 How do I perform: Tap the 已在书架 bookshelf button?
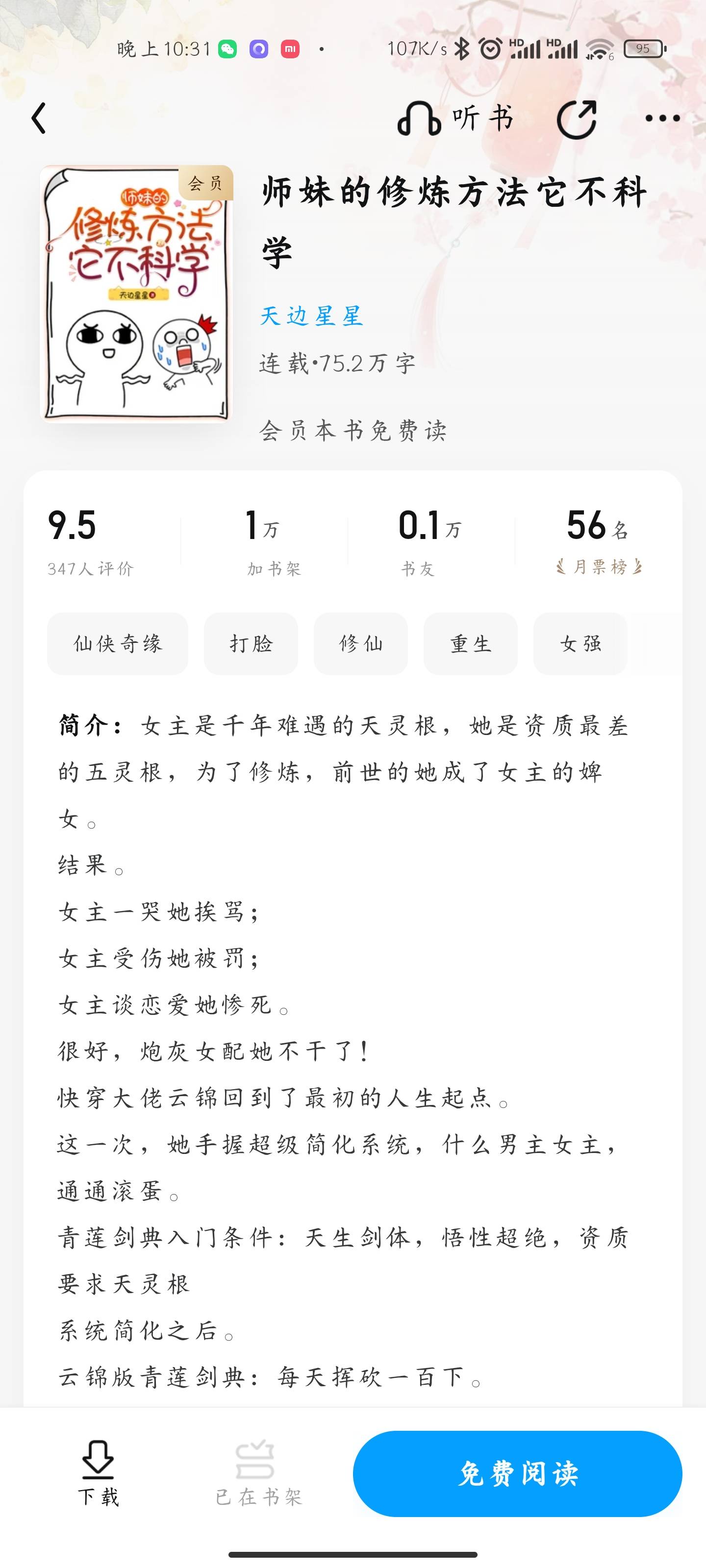[x=259, y=1473]
